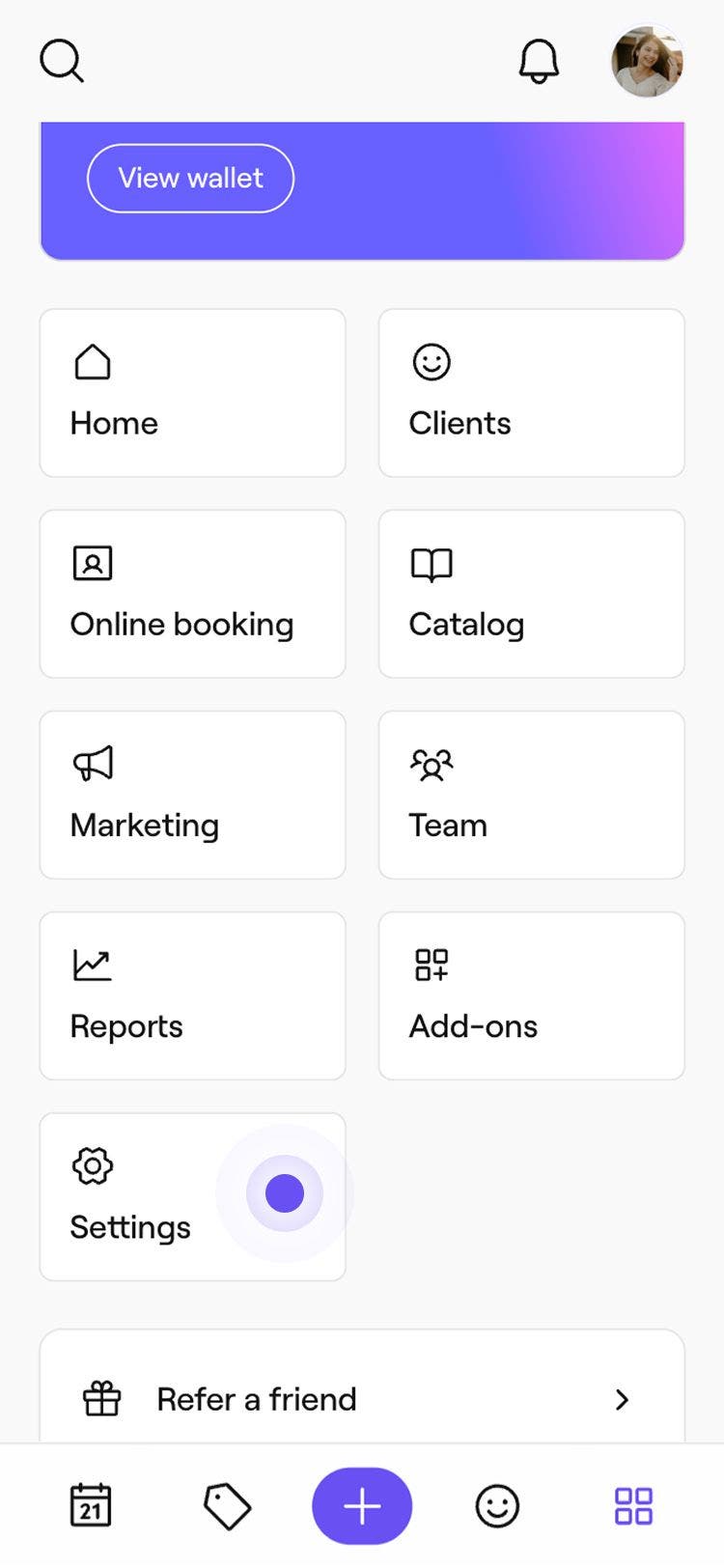Open the Add-ons card

[x=531, y=995]
